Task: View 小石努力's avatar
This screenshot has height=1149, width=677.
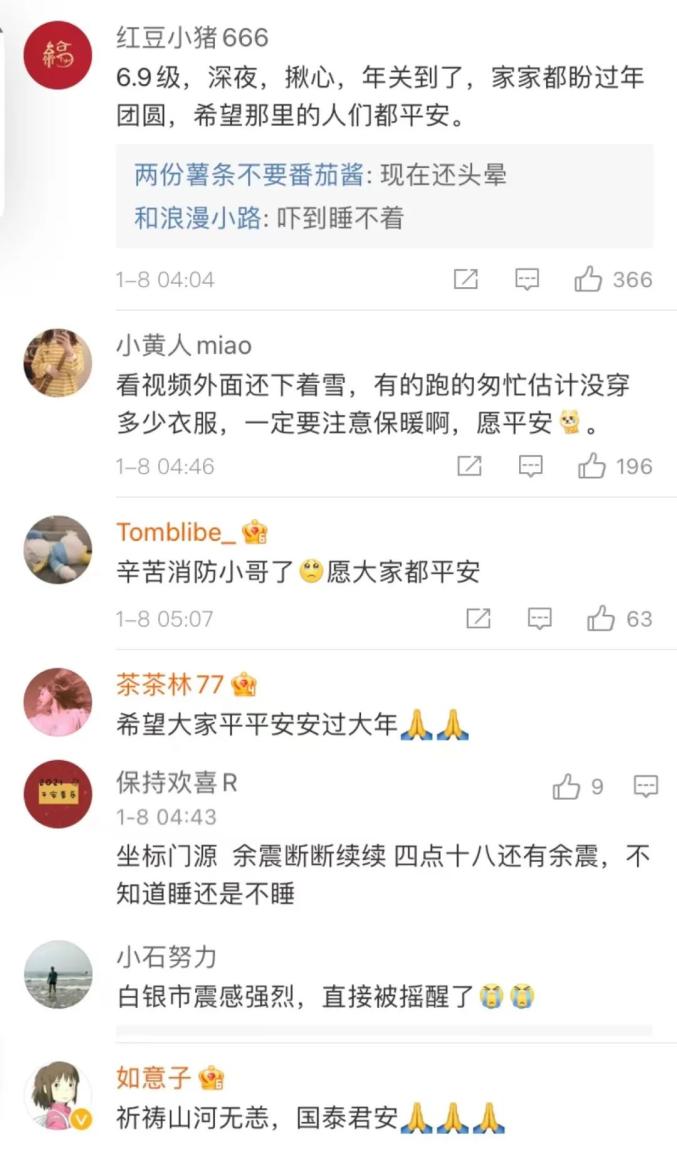Action: (x=58, y=974)
